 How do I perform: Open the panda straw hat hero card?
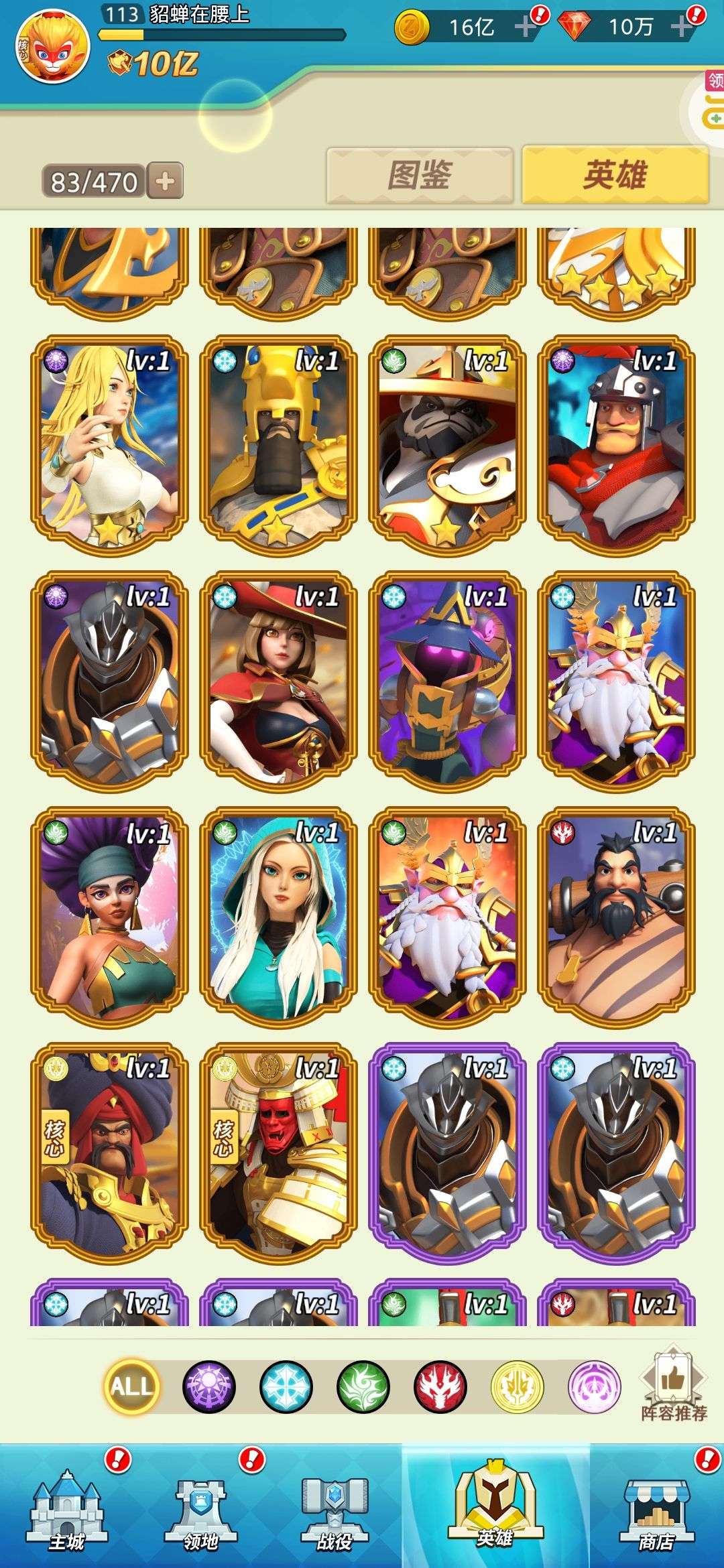tap(447, 446)
